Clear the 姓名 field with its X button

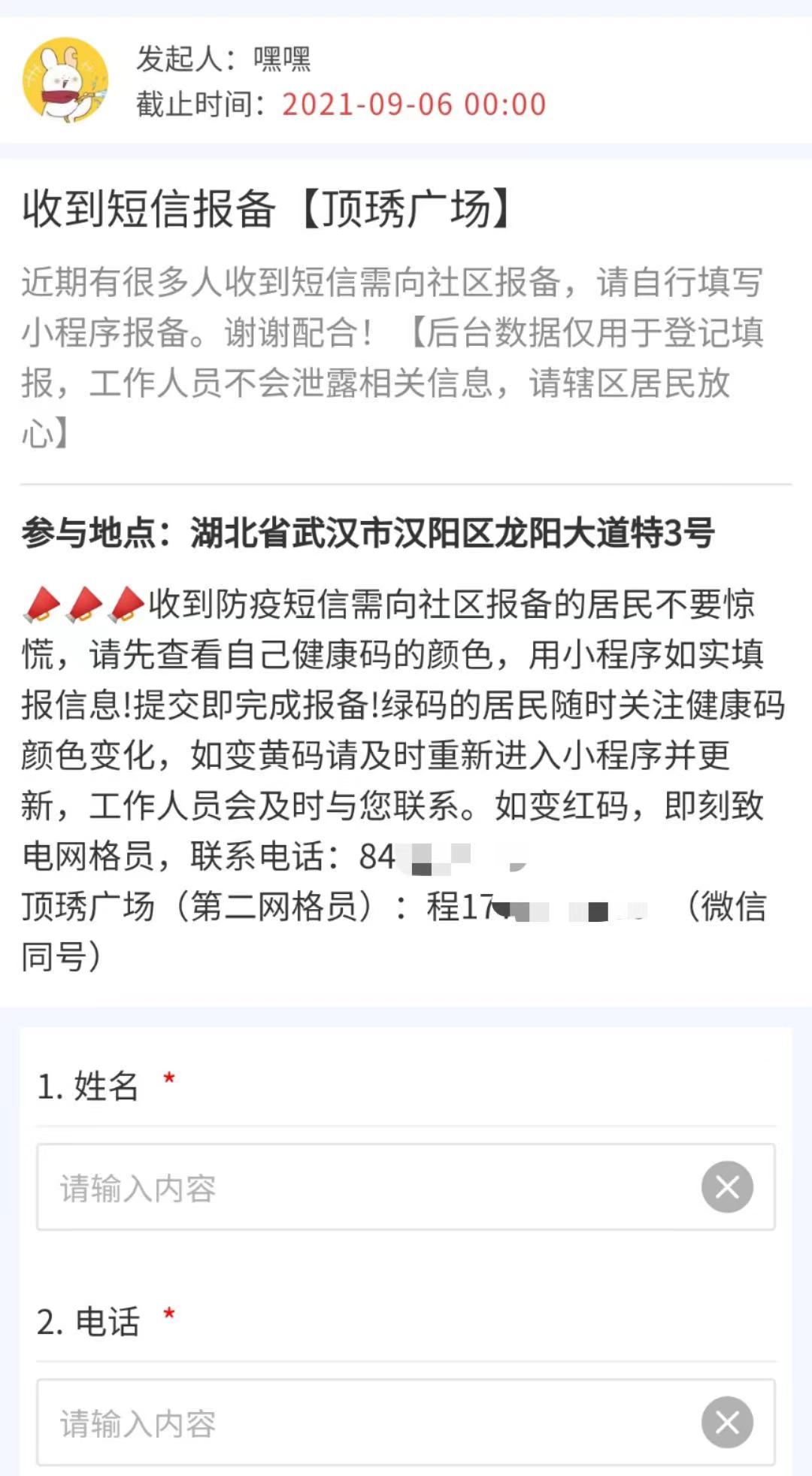tap(727, 1187)
